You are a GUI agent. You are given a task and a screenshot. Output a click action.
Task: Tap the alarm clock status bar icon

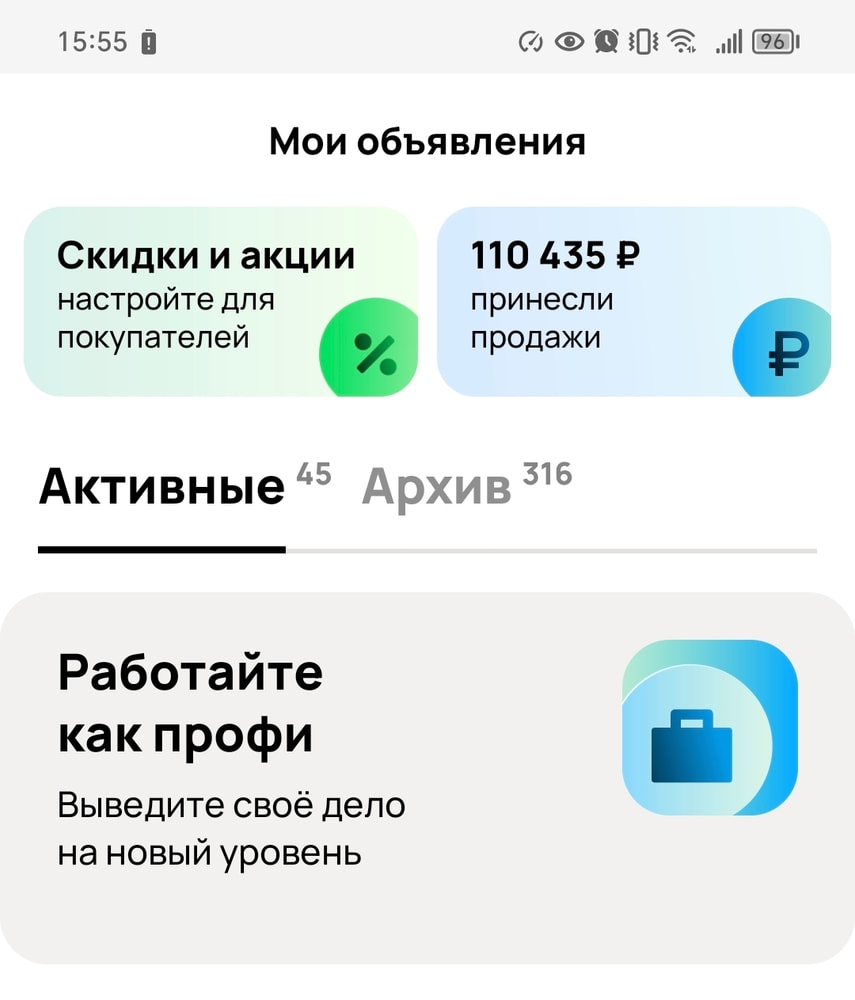[x=608, y=40]
